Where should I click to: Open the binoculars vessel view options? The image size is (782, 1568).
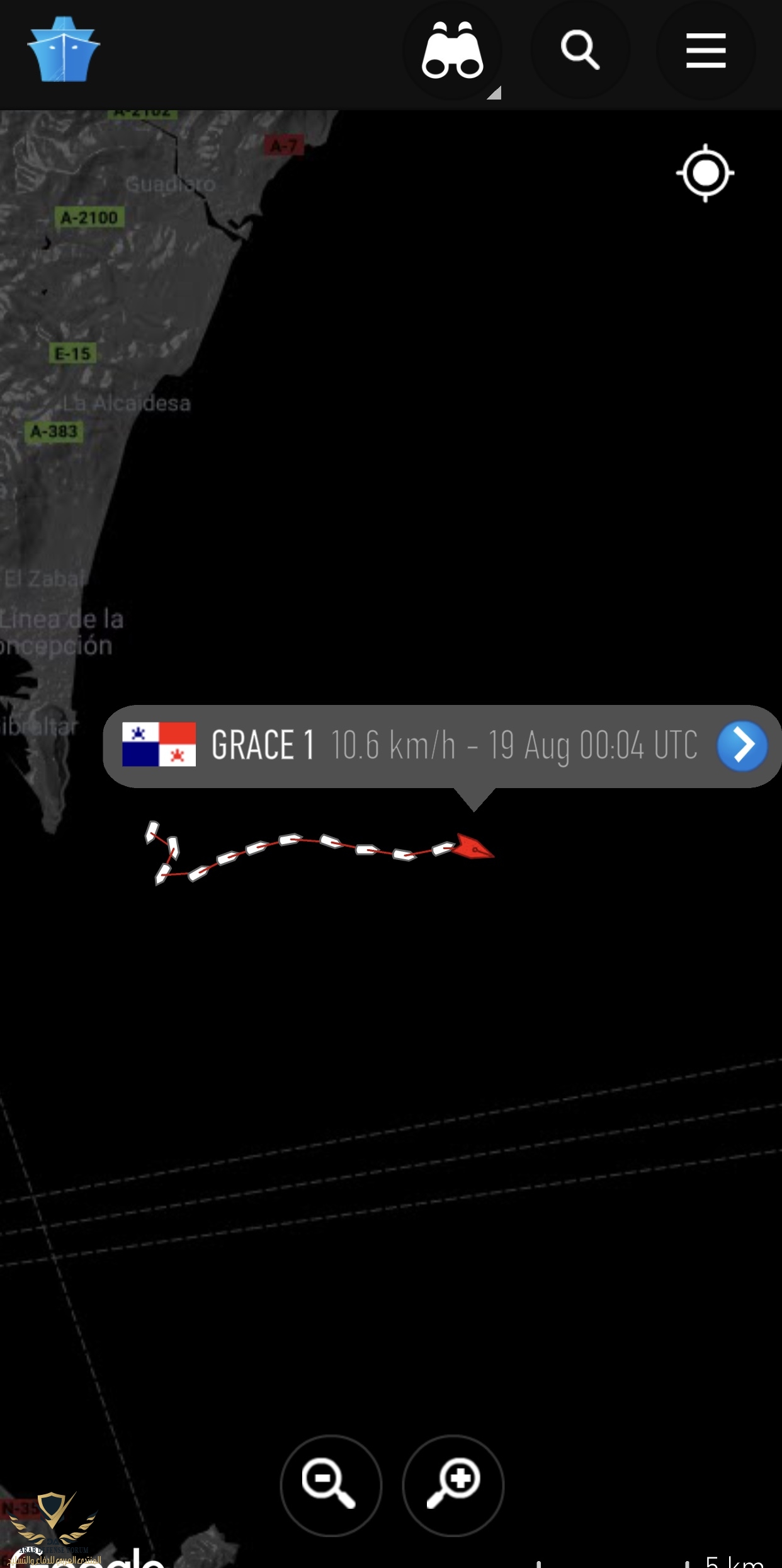[x=453, y=50]
